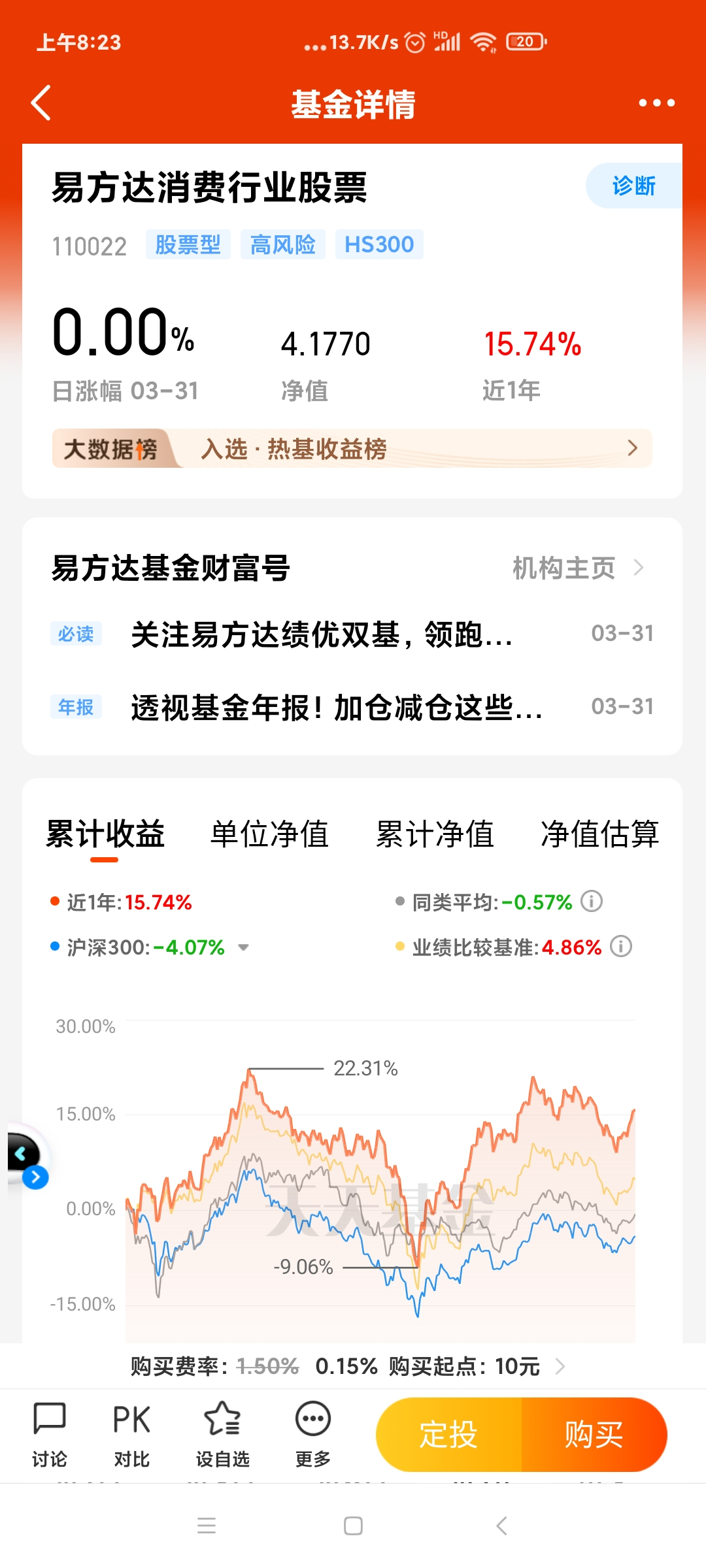This screenshot has width=706, height=1568.
Task: Expand the 沪深300 index dropdown
Action: coord(243,947)
